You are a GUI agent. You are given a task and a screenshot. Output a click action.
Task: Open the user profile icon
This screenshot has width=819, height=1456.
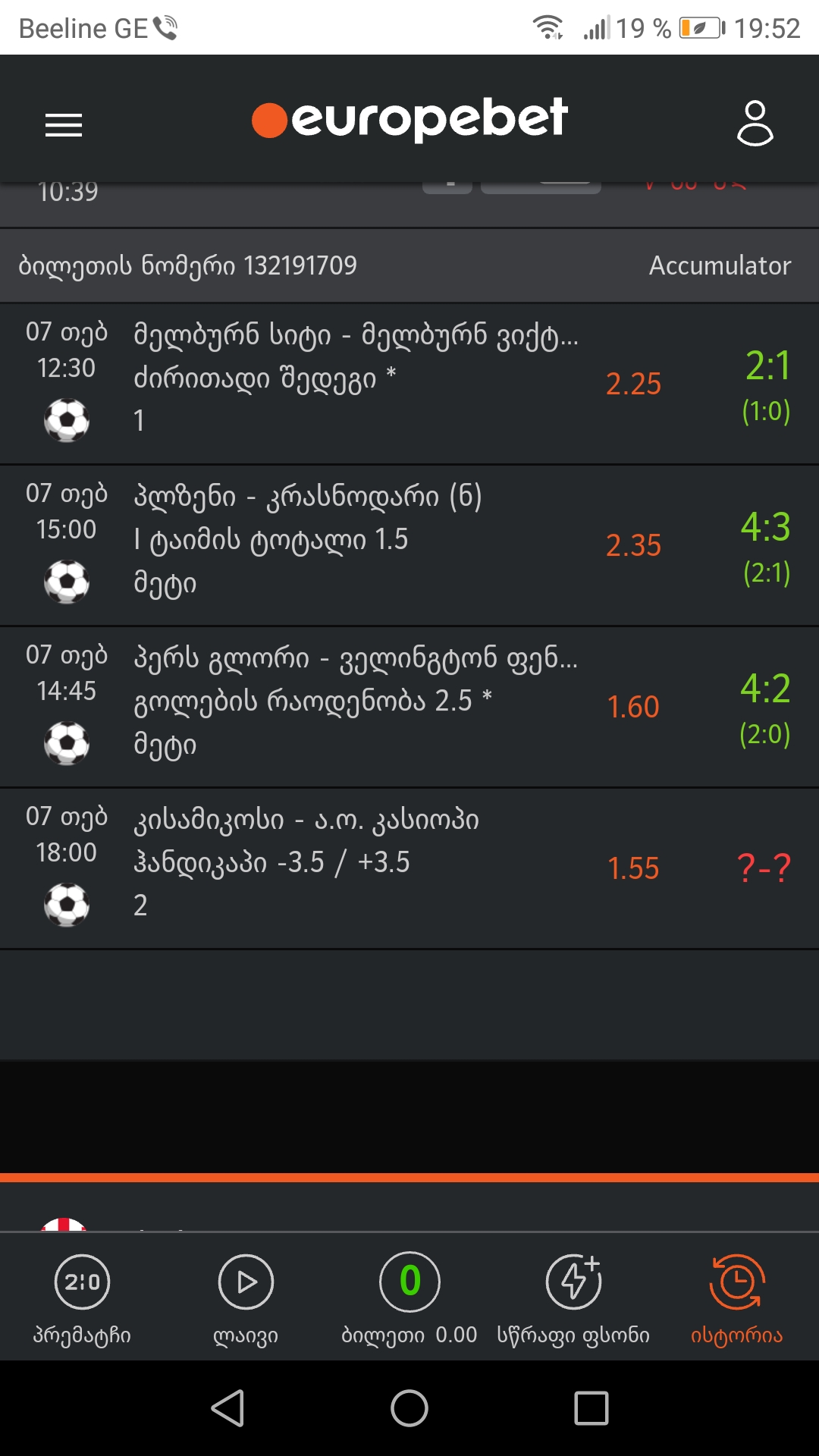[755, 123]
